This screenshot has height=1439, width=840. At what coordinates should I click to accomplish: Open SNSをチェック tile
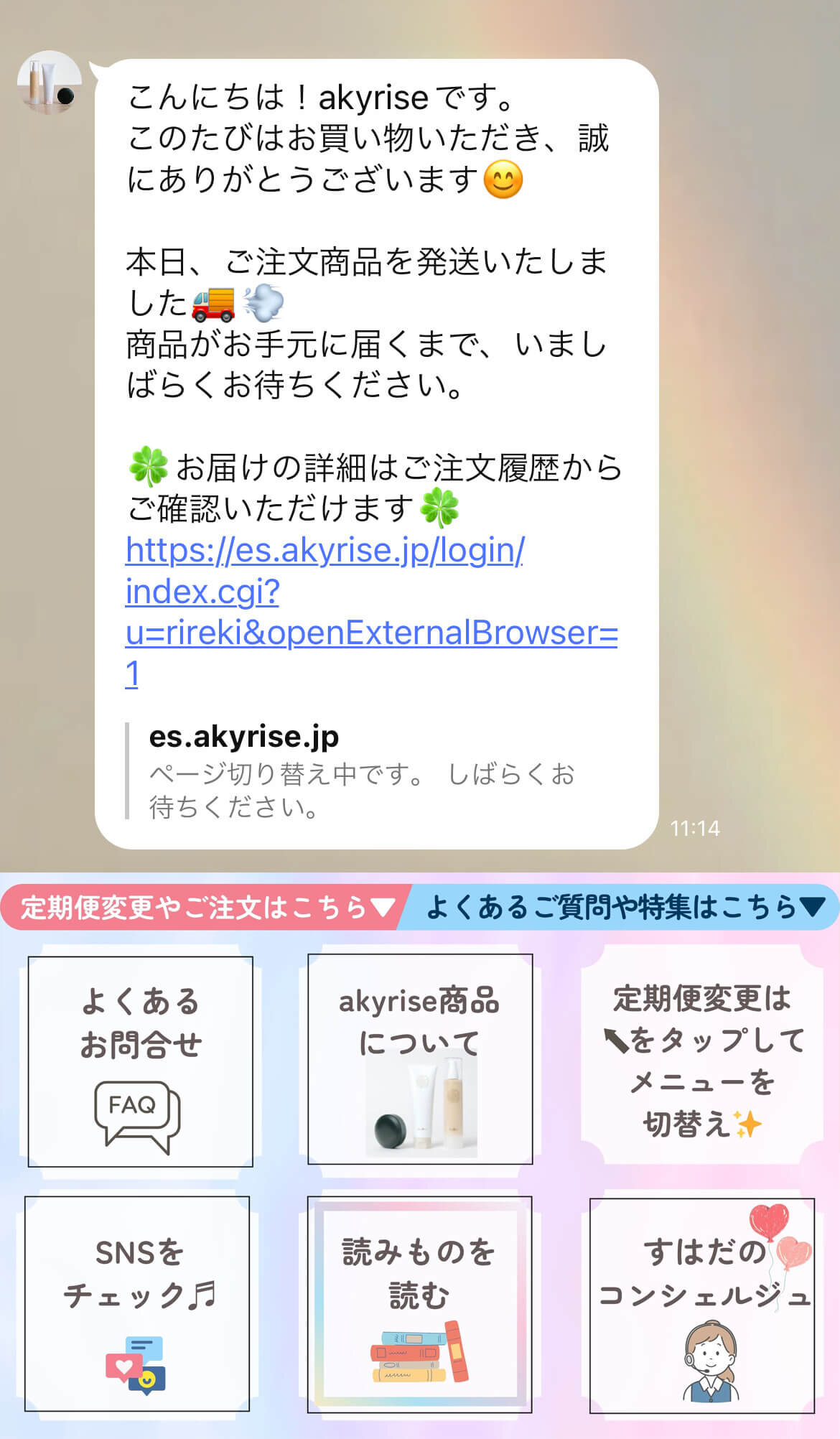tap(137, 1305)
